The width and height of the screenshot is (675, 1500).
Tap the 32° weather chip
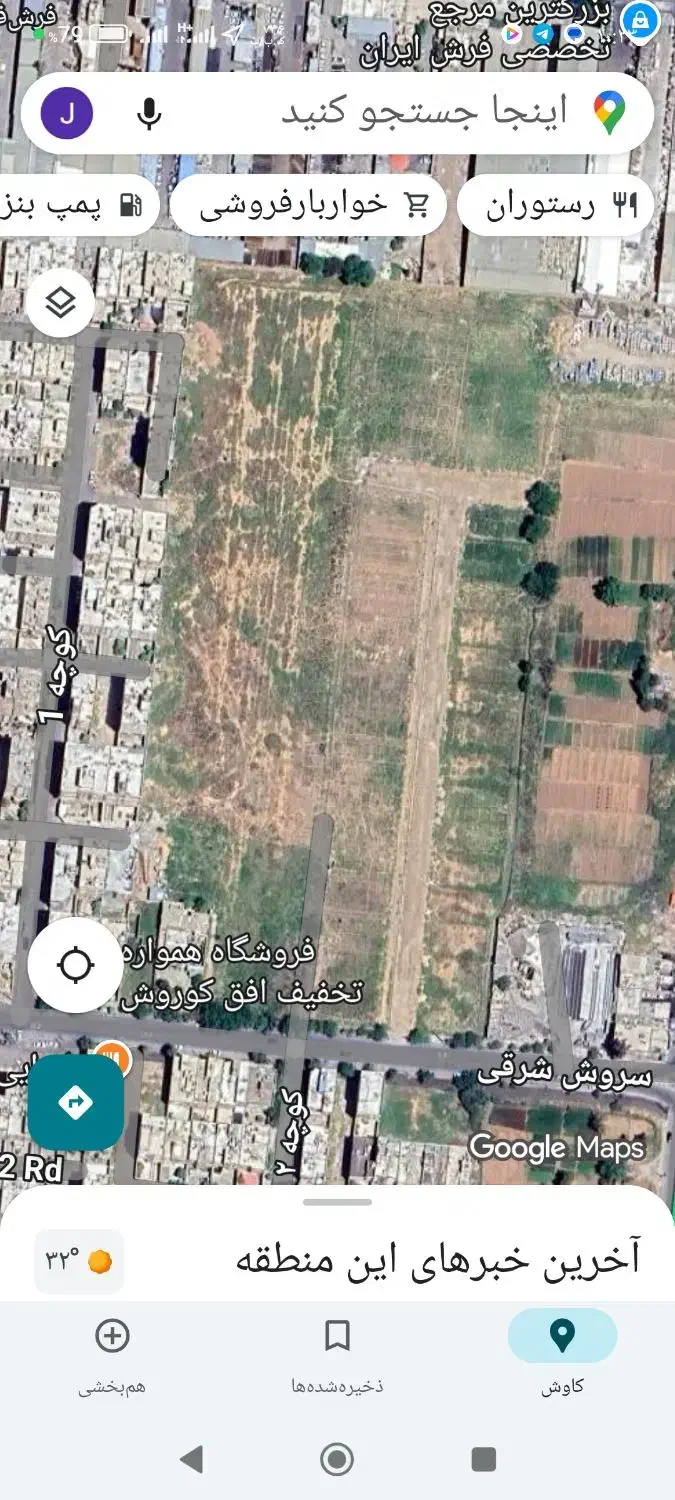coord(79,1260)
